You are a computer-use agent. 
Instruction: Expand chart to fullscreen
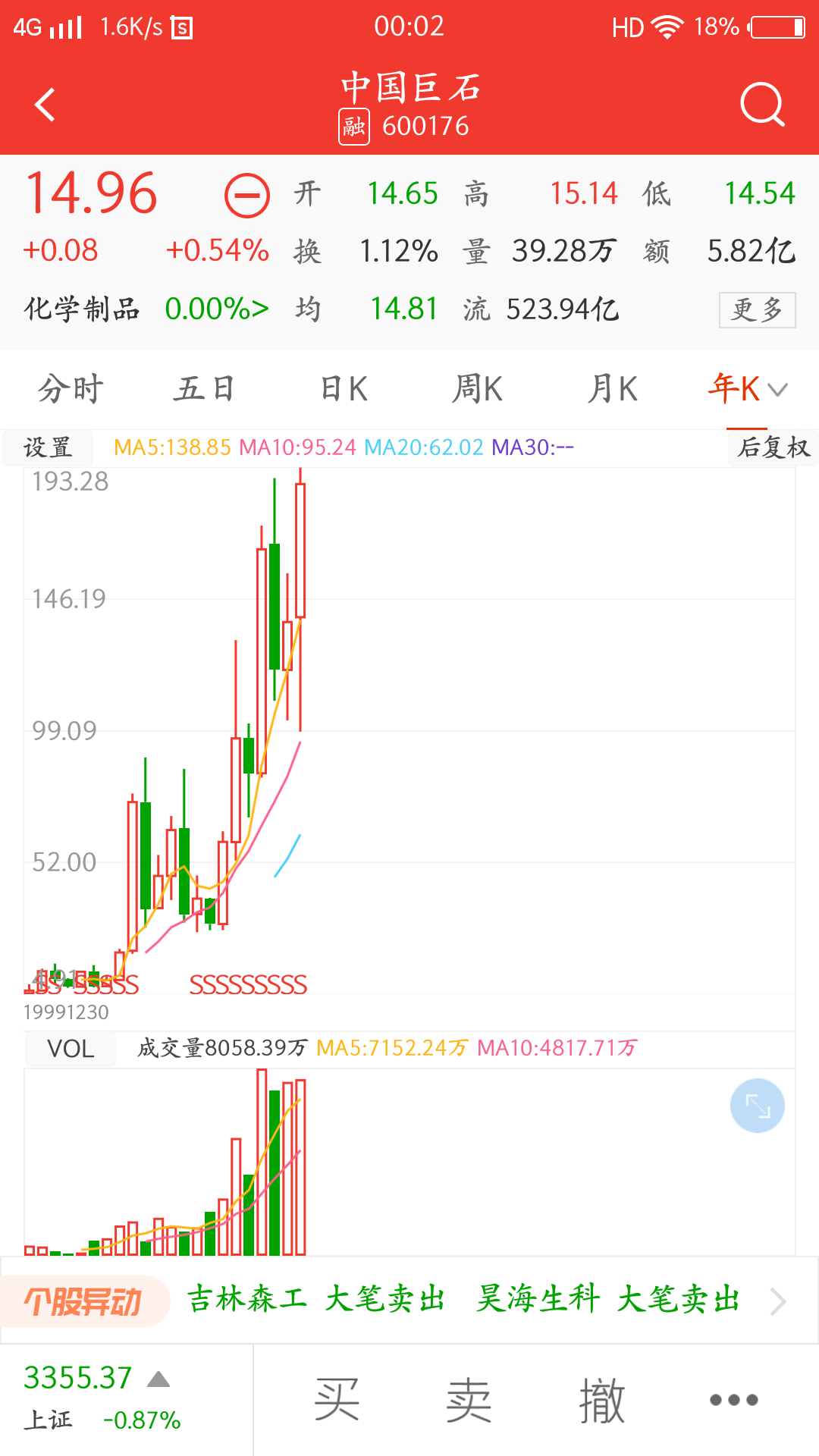click(757, 1106)
